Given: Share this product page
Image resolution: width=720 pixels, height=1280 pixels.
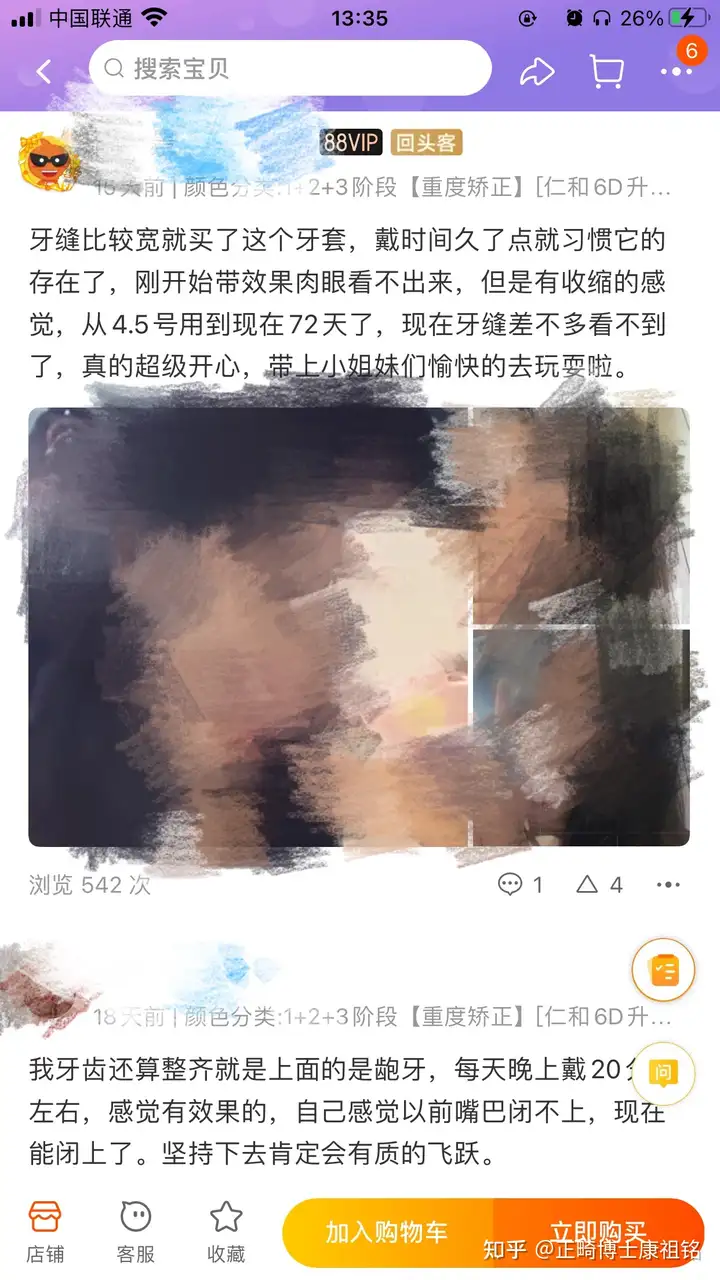Looking at the screenshot, I should tap(537, 71).
